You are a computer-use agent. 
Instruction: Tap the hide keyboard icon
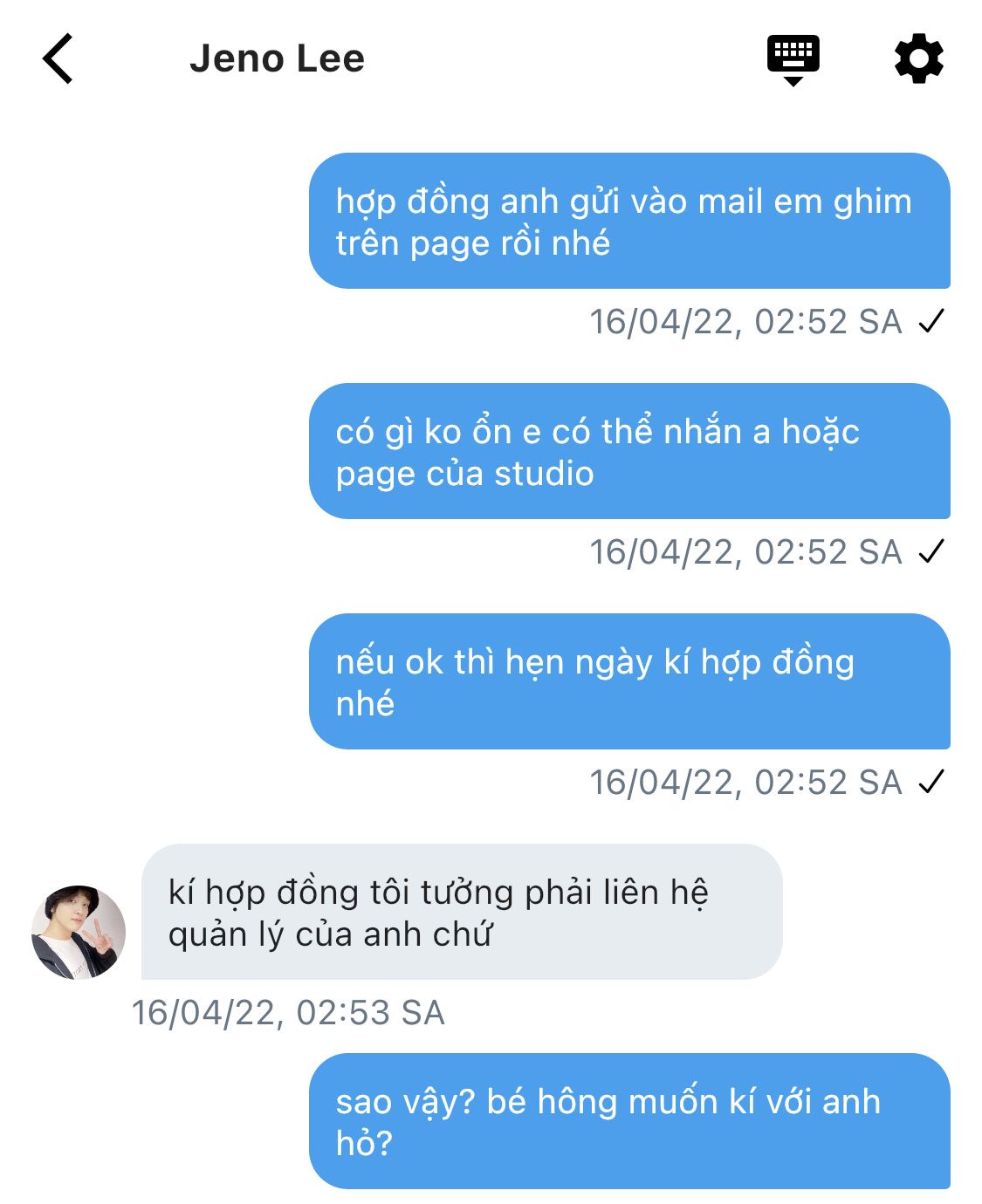click(x=793, y=59)
